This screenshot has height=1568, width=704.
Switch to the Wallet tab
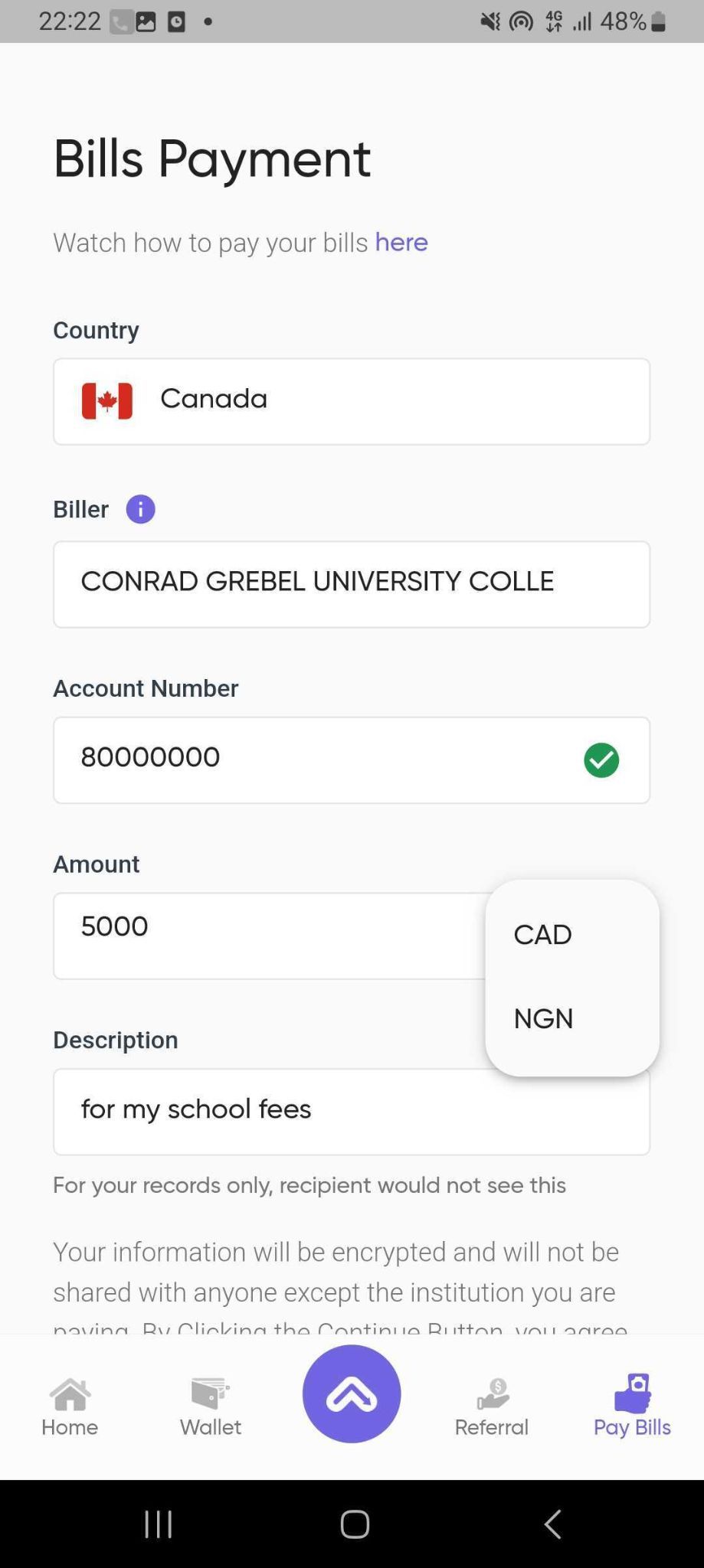(x=210, y=1406)
